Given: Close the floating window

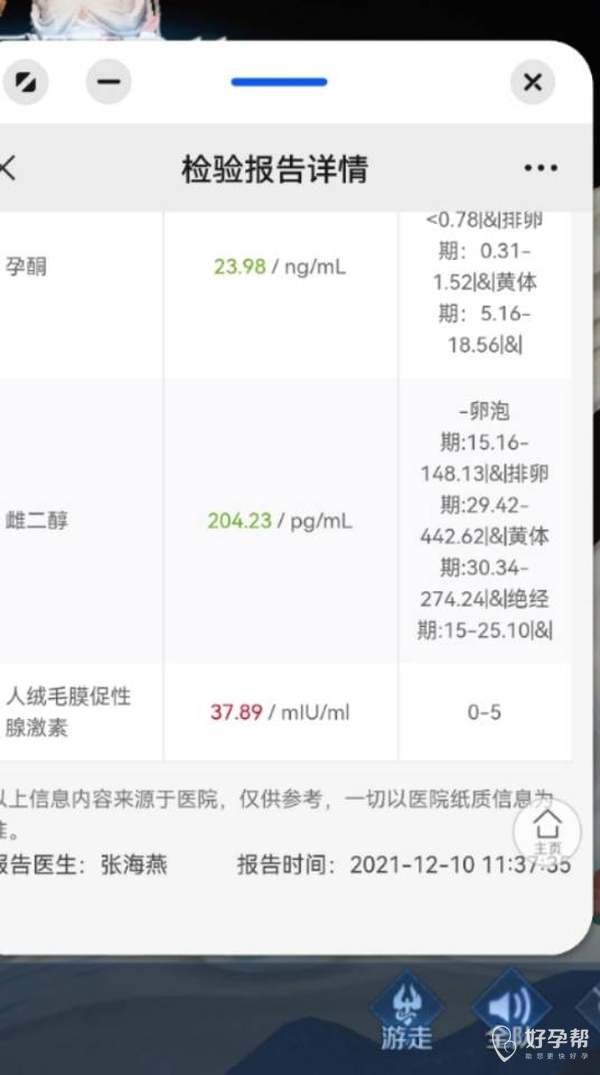Looking at the screenshot, I should (532, 82).
